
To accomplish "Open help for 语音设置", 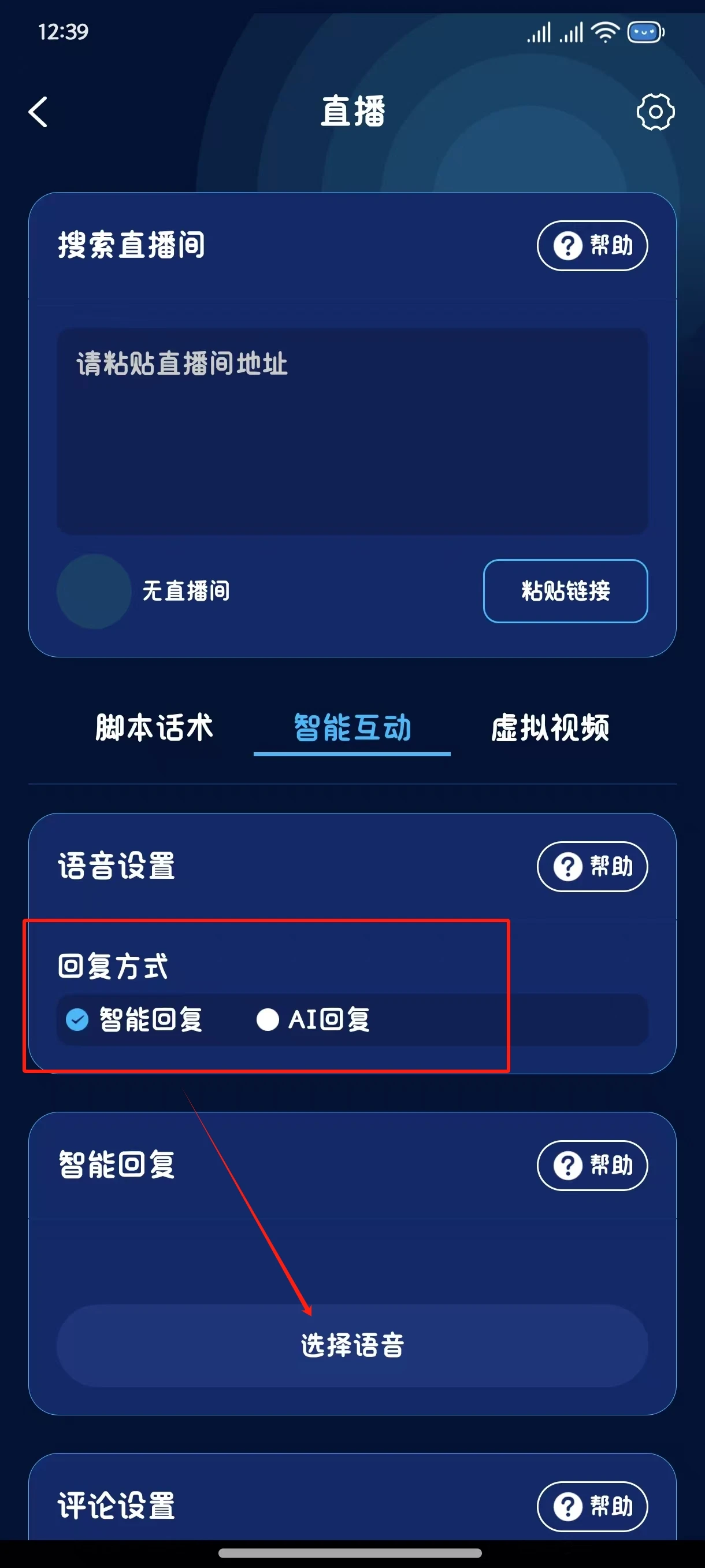I will 592,867.
